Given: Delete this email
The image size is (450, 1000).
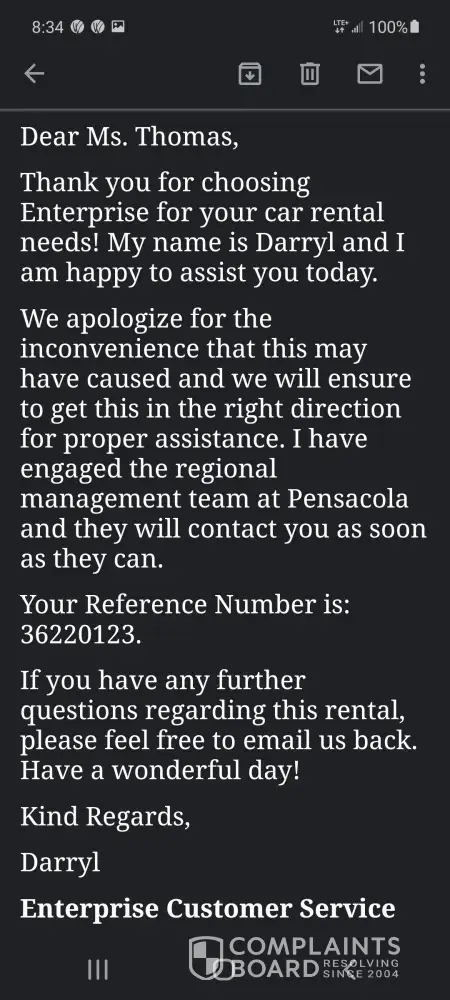Looking at the screenshot, I should [309, 74].
